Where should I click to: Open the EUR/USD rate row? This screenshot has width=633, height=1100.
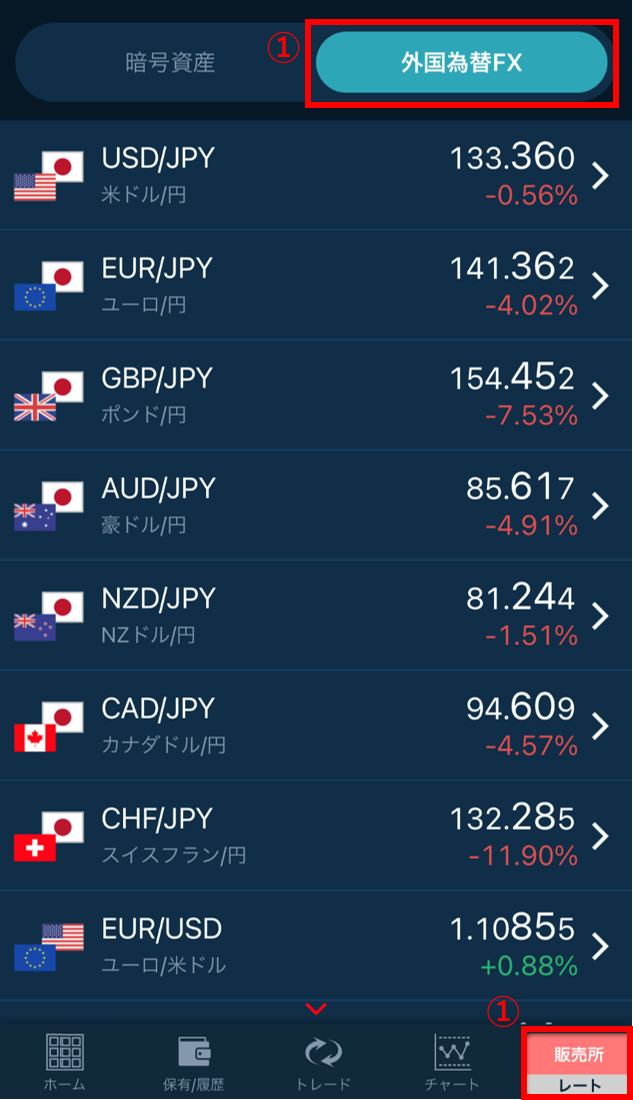click(x=316, y=946)
